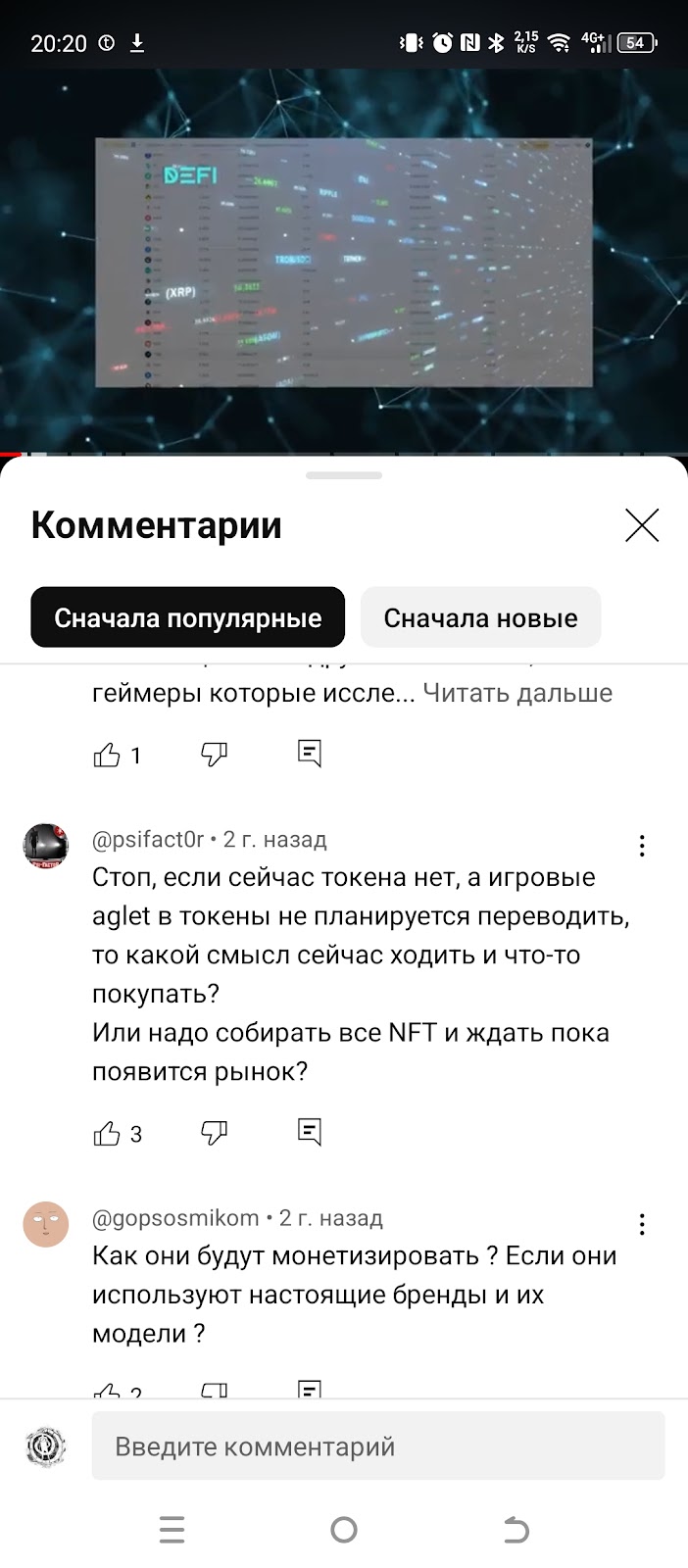
Task: Open @gopsosmikom's profile avatar
Action: pos(46,1224)
